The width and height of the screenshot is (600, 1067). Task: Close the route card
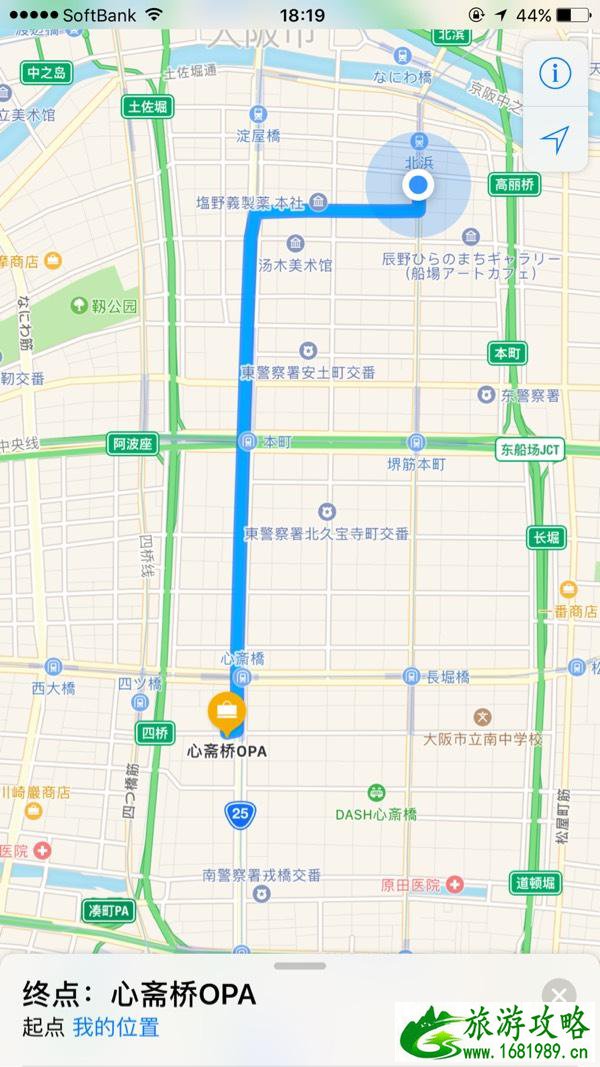559,994
